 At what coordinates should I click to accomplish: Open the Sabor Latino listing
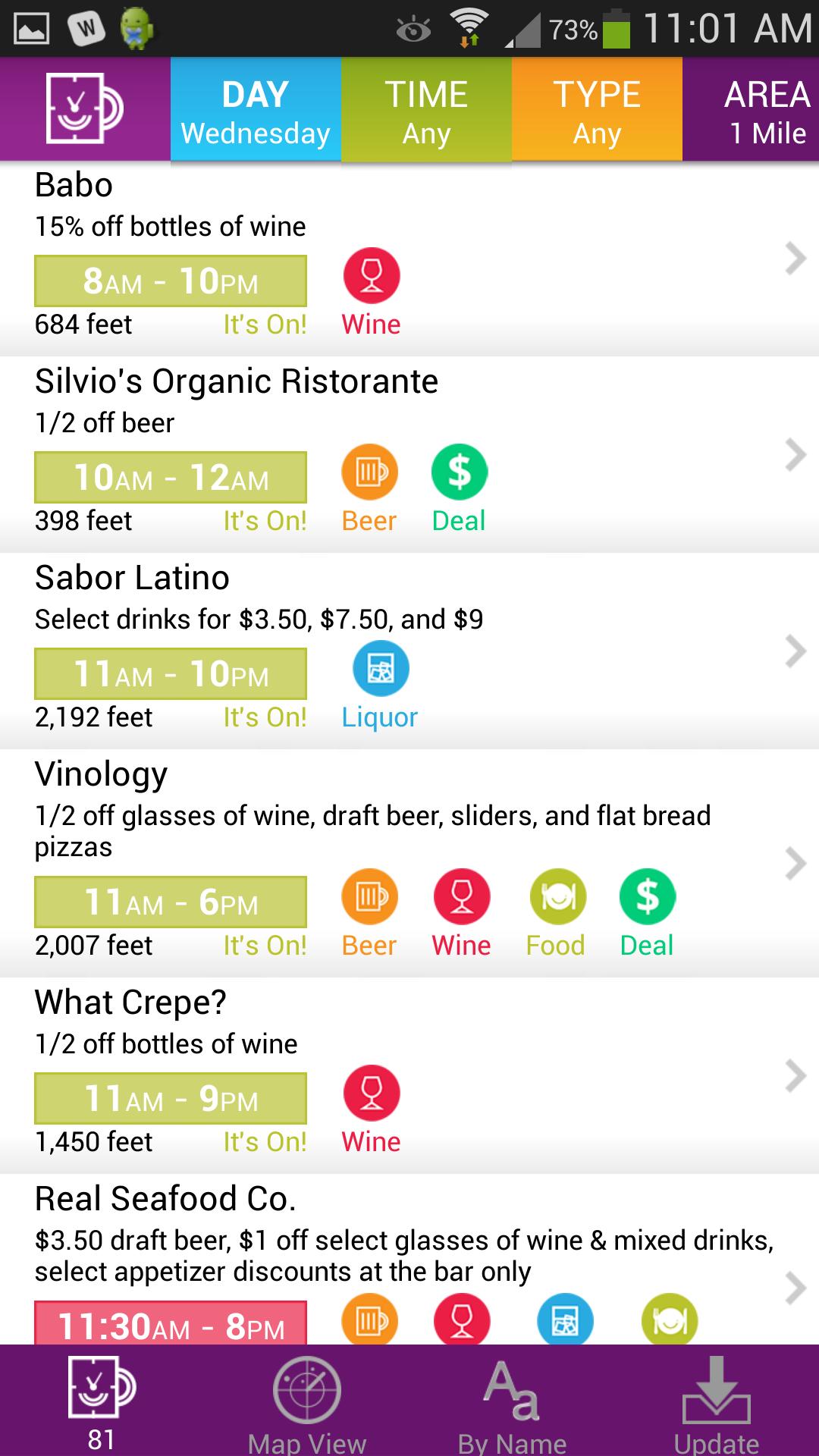click(x=409, y=650)
